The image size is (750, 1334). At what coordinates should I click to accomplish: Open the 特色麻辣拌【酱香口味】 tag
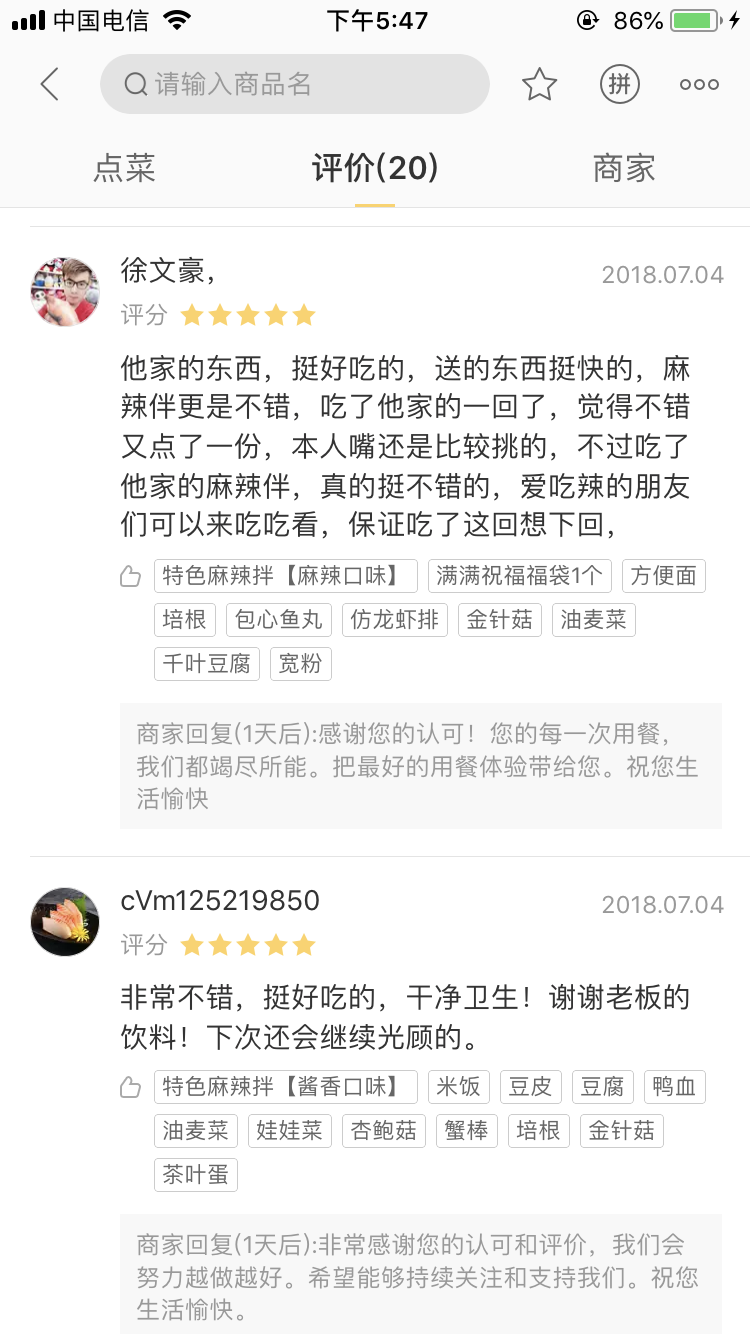pyautogui.click(x=286, y=1087)
